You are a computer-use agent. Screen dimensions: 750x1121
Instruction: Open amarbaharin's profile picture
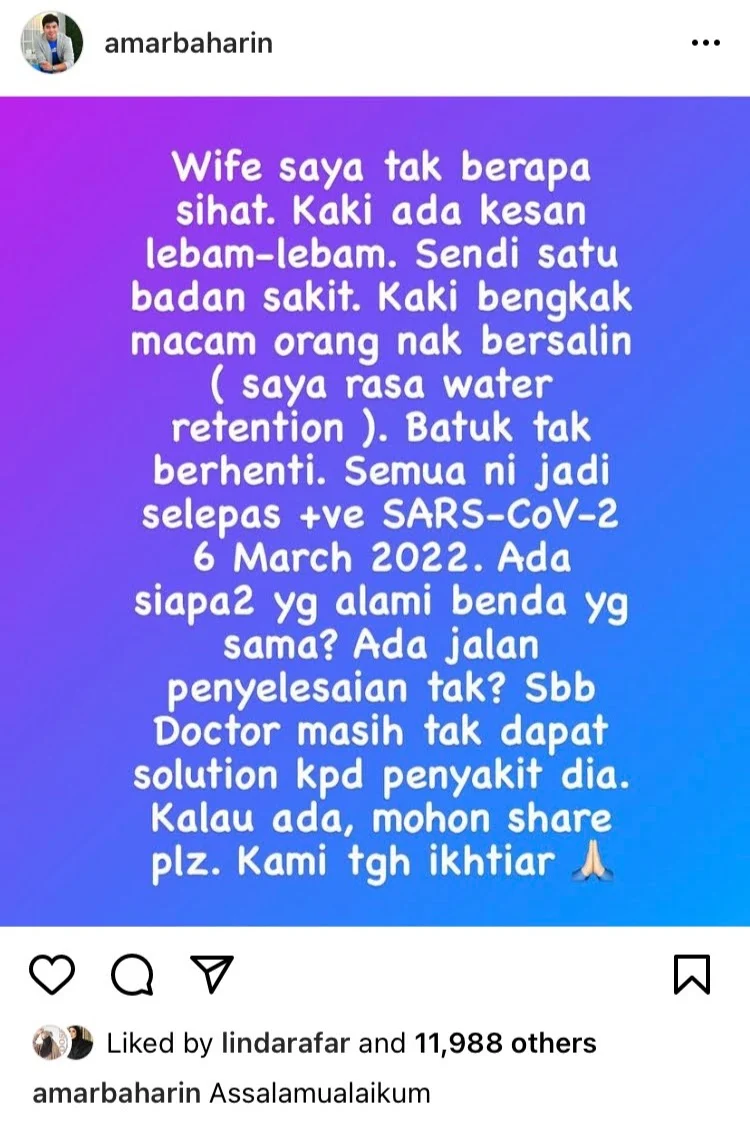point(52,43)
